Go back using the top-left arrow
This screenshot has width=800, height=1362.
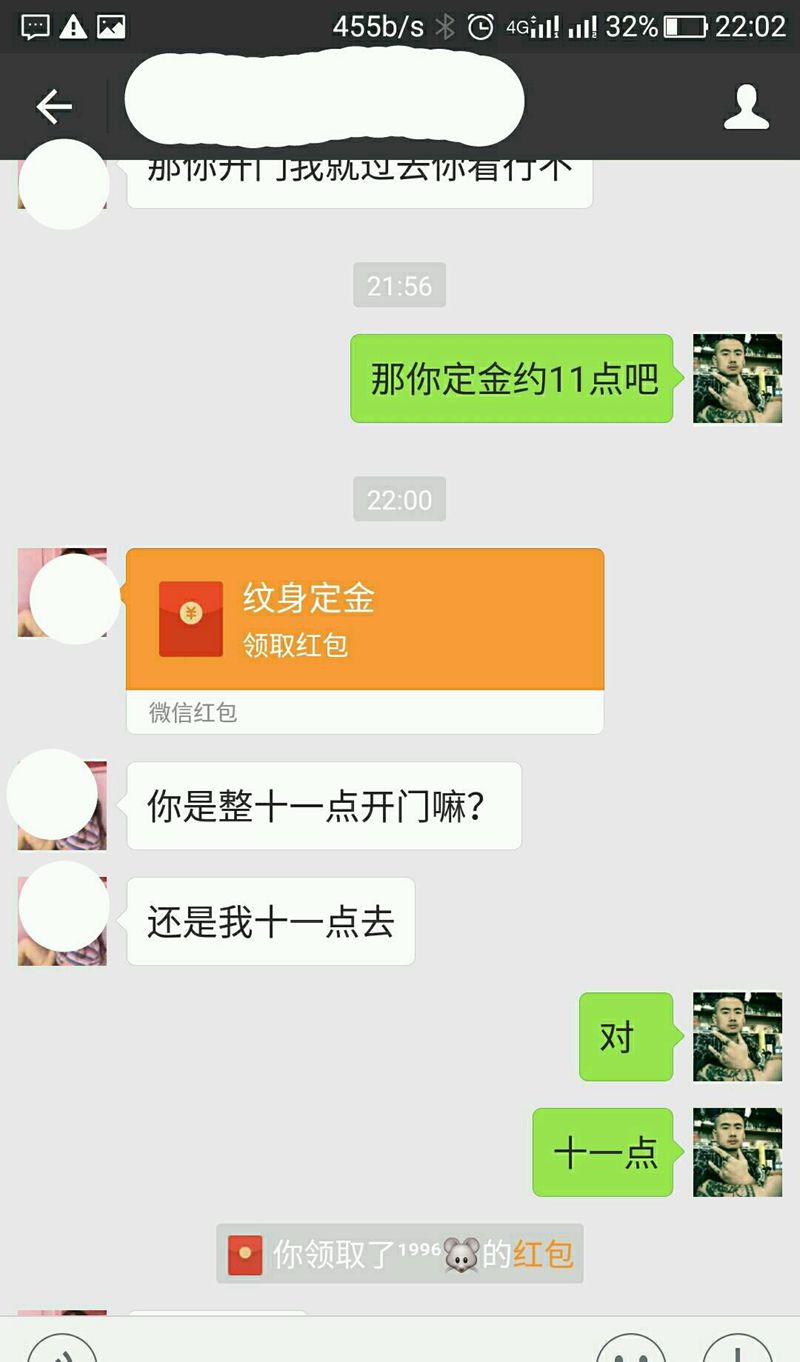pos(54,106)
